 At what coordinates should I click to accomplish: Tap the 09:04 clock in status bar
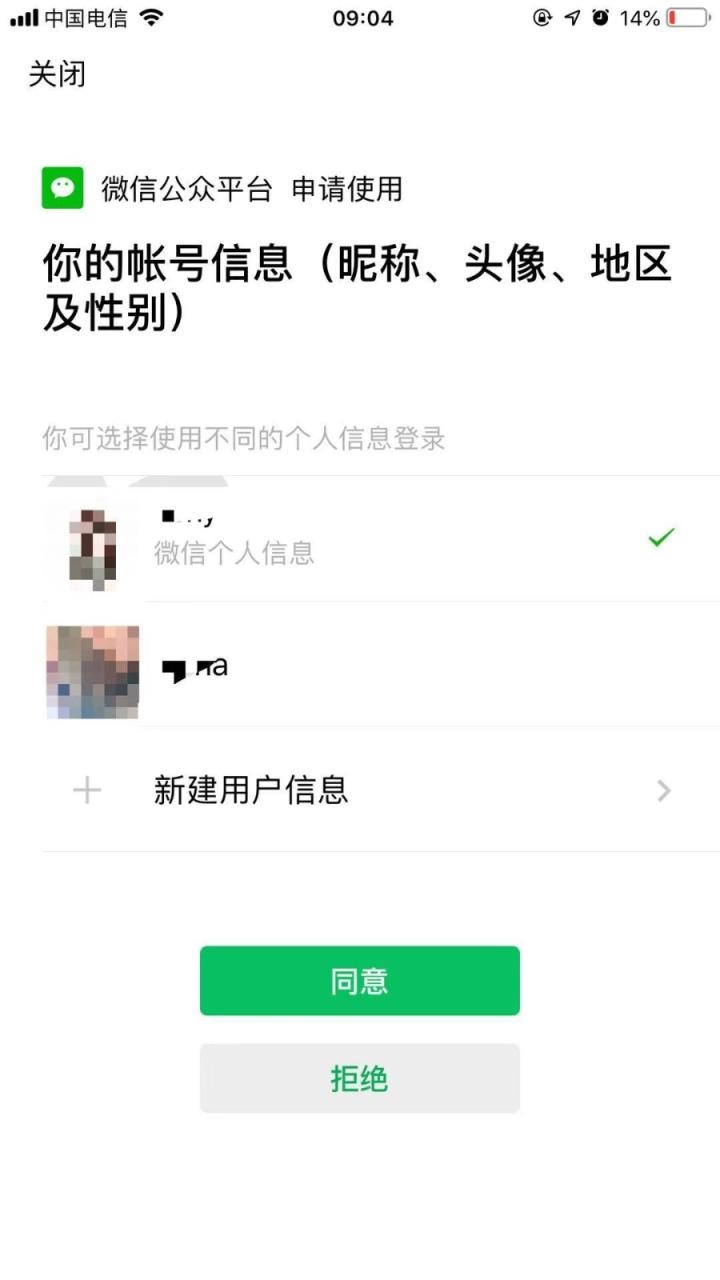pyautogui.click(x=360, y=16)
